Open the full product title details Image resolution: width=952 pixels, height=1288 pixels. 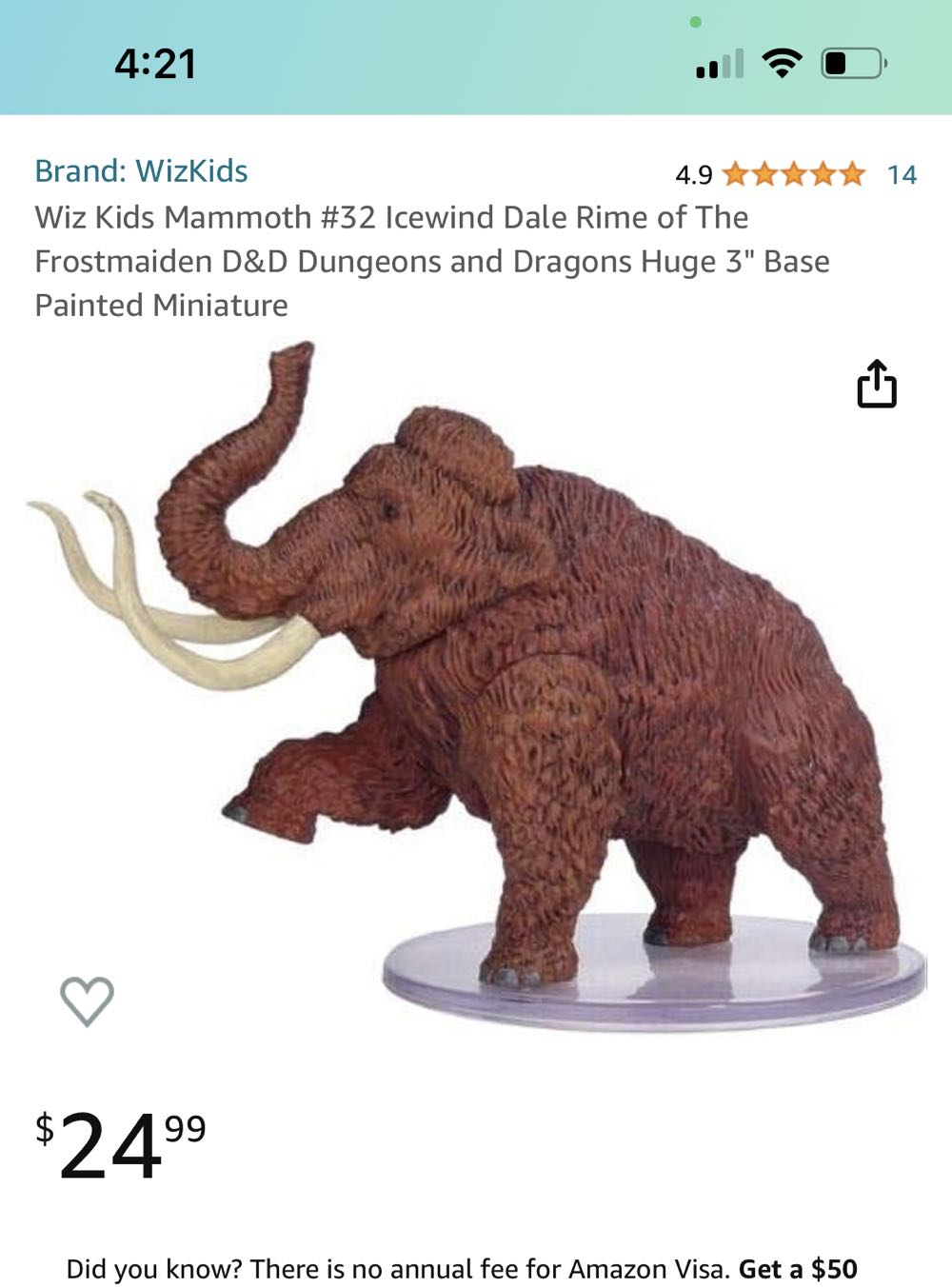point(428,262)
